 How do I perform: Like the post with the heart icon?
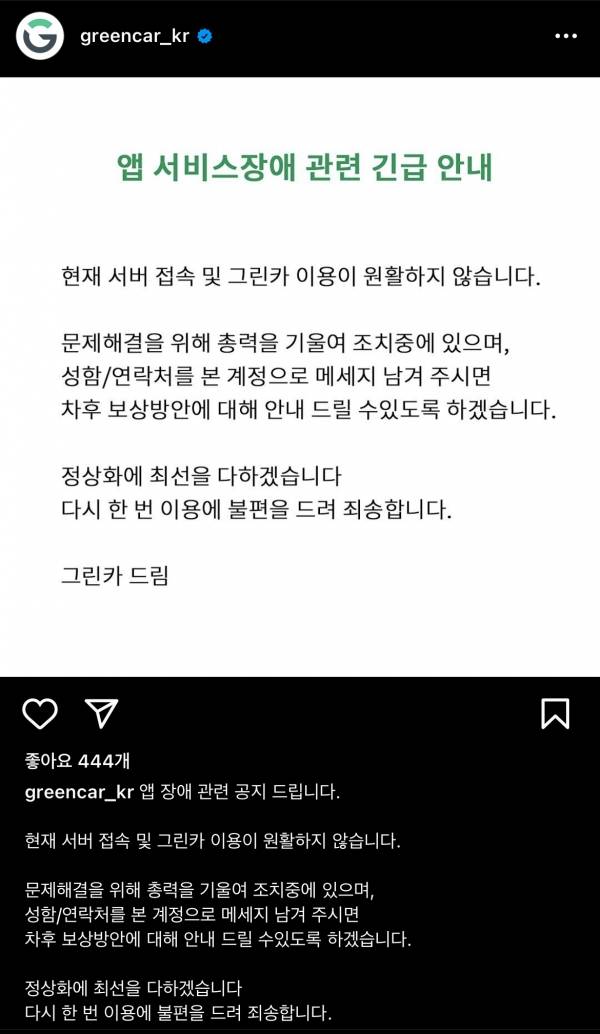40,713
